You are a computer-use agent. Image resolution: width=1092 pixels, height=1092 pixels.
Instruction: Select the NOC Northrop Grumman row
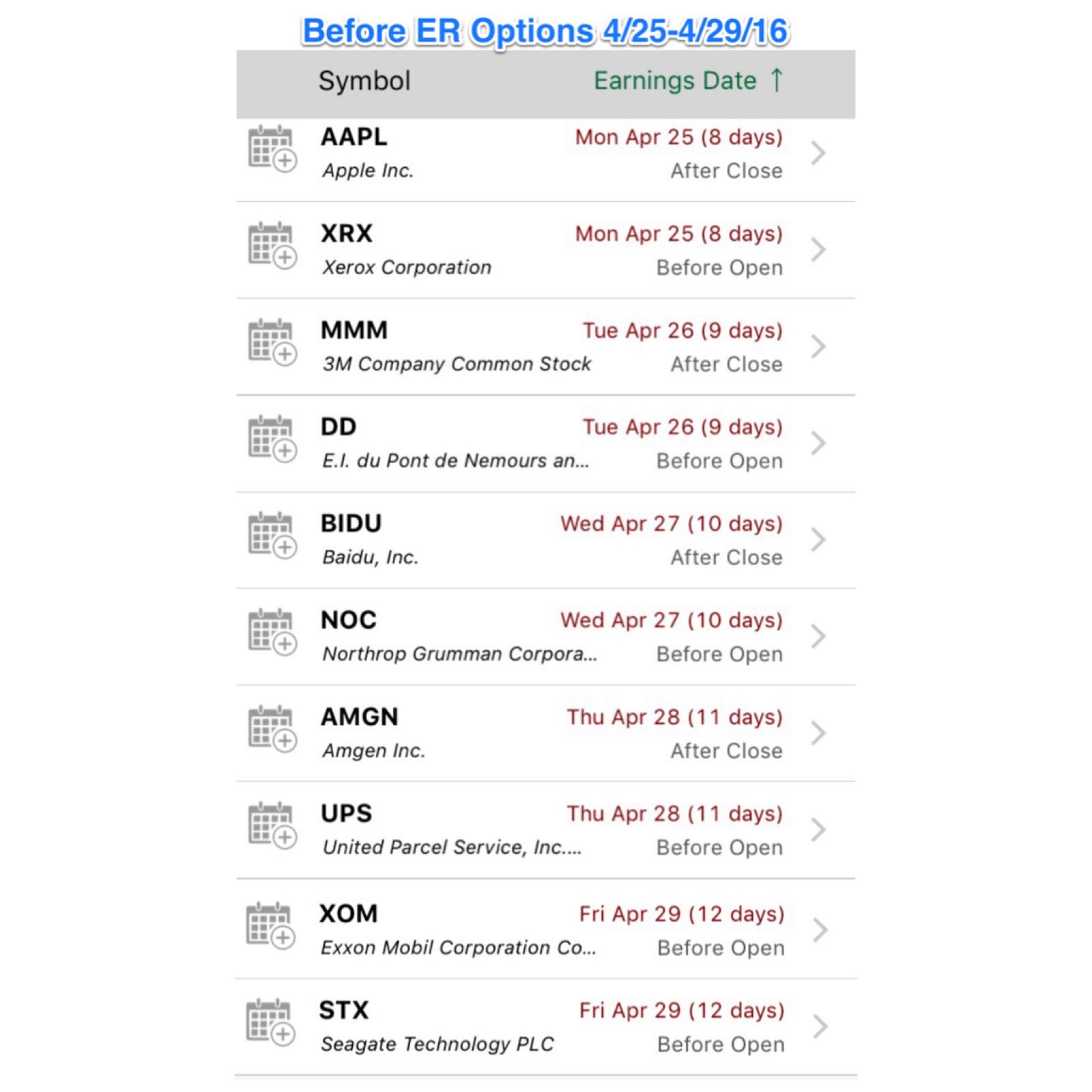pos(546,637)
